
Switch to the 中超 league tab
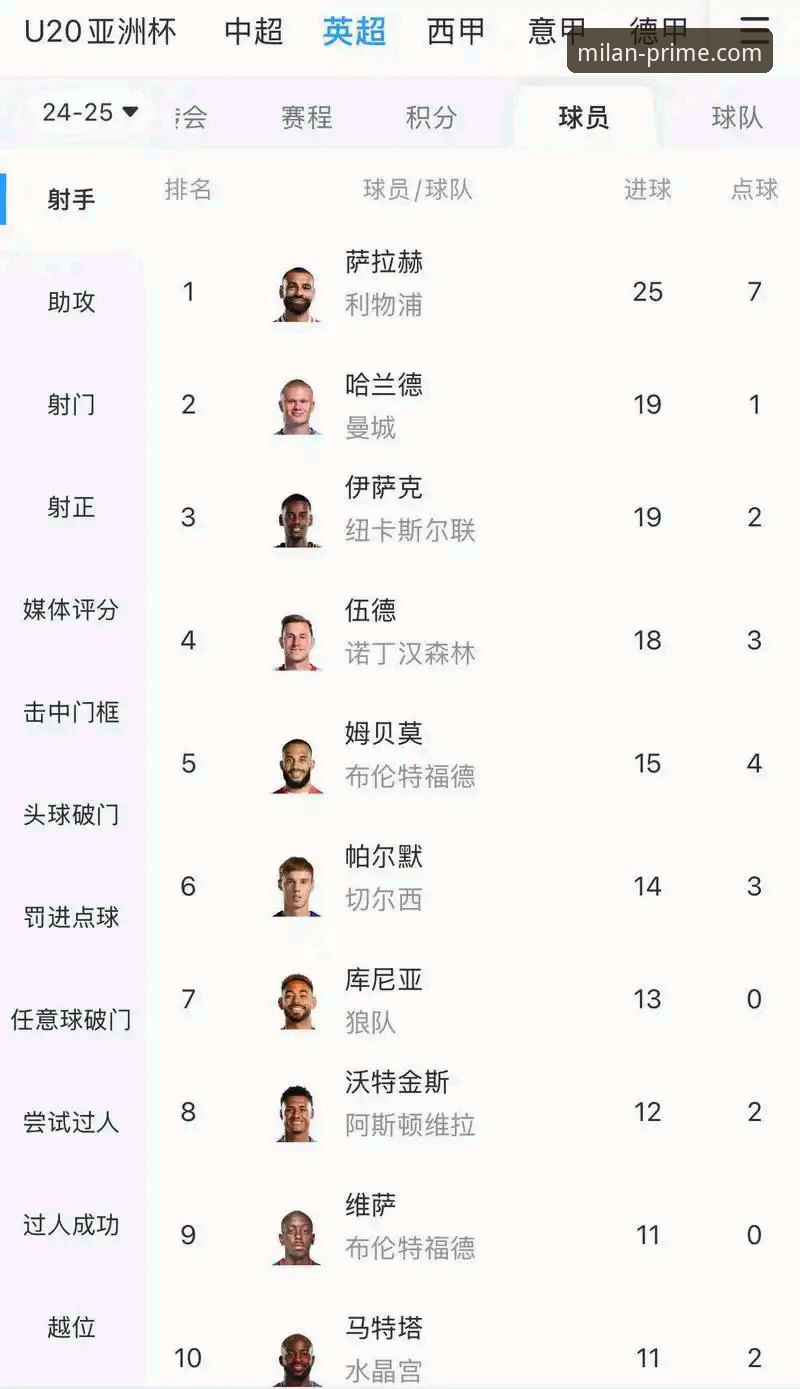pyautogui.click(x=254, y=31)
